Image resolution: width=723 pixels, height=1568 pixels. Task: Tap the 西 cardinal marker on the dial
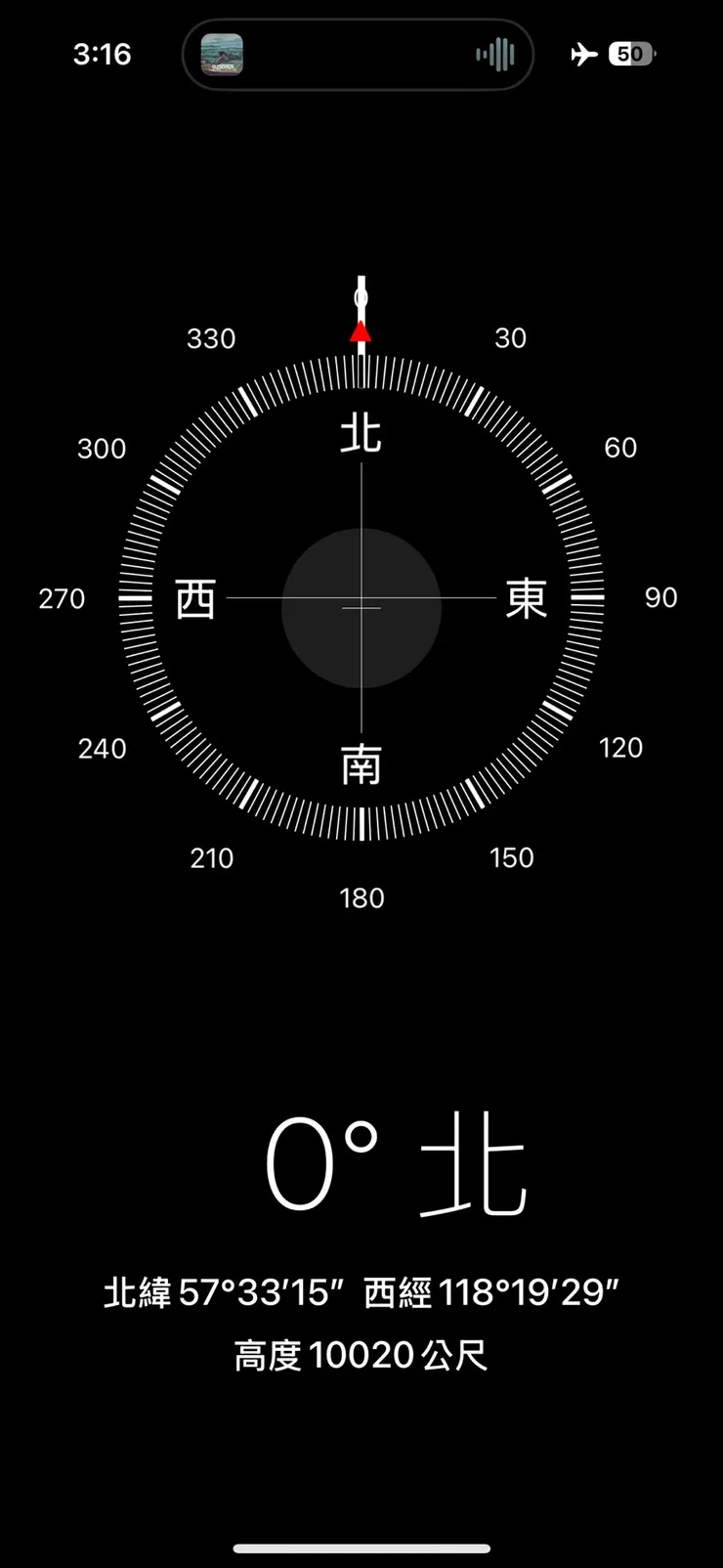(x=197, y=599)
